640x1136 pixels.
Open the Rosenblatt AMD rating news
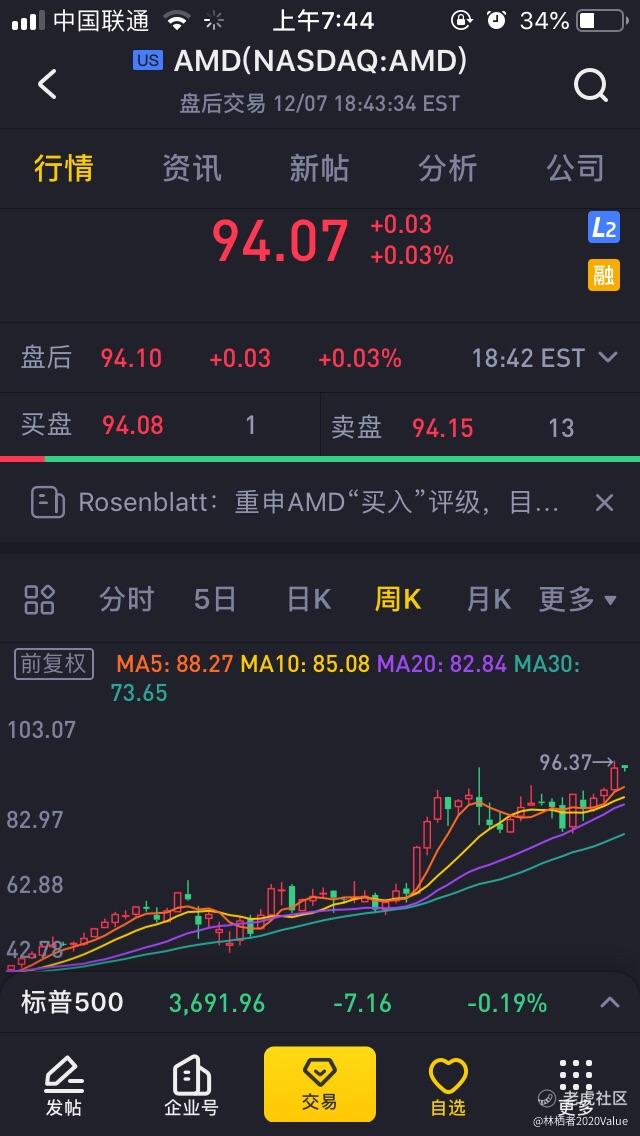coord(300,502)
